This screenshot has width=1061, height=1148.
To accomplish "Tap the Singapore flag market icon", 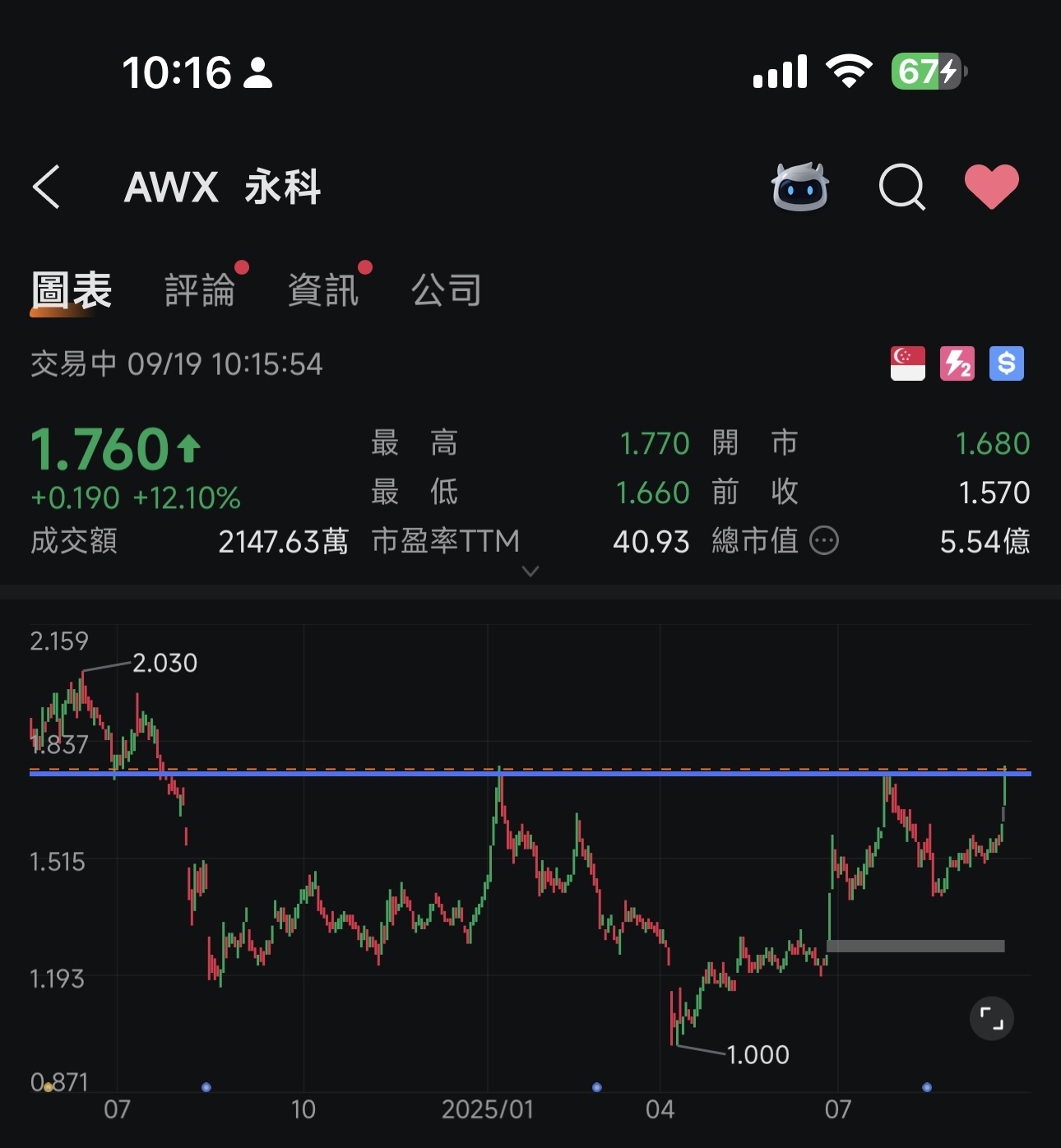I will (907, 363).
